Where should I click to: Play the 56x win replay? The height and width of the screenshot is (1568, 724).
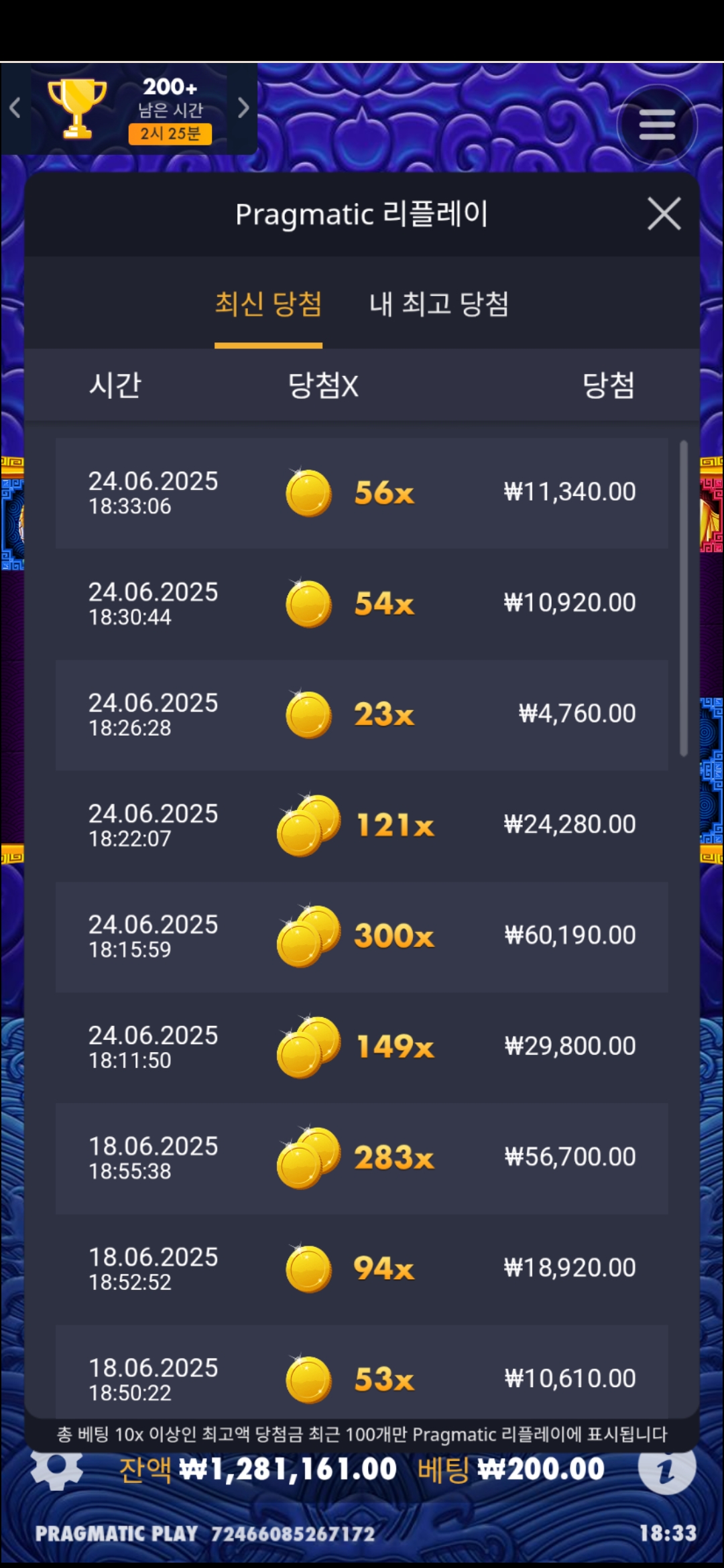click(x=361, y=493)
